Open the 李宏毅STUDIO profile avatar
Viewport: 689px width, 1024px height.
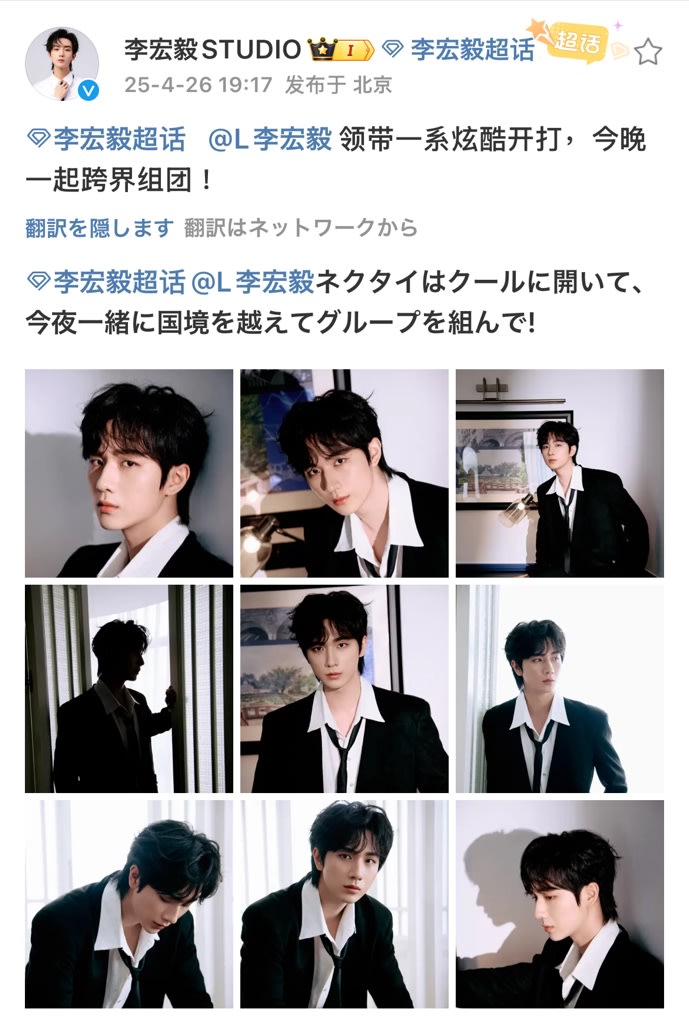[x=62, y=64]
